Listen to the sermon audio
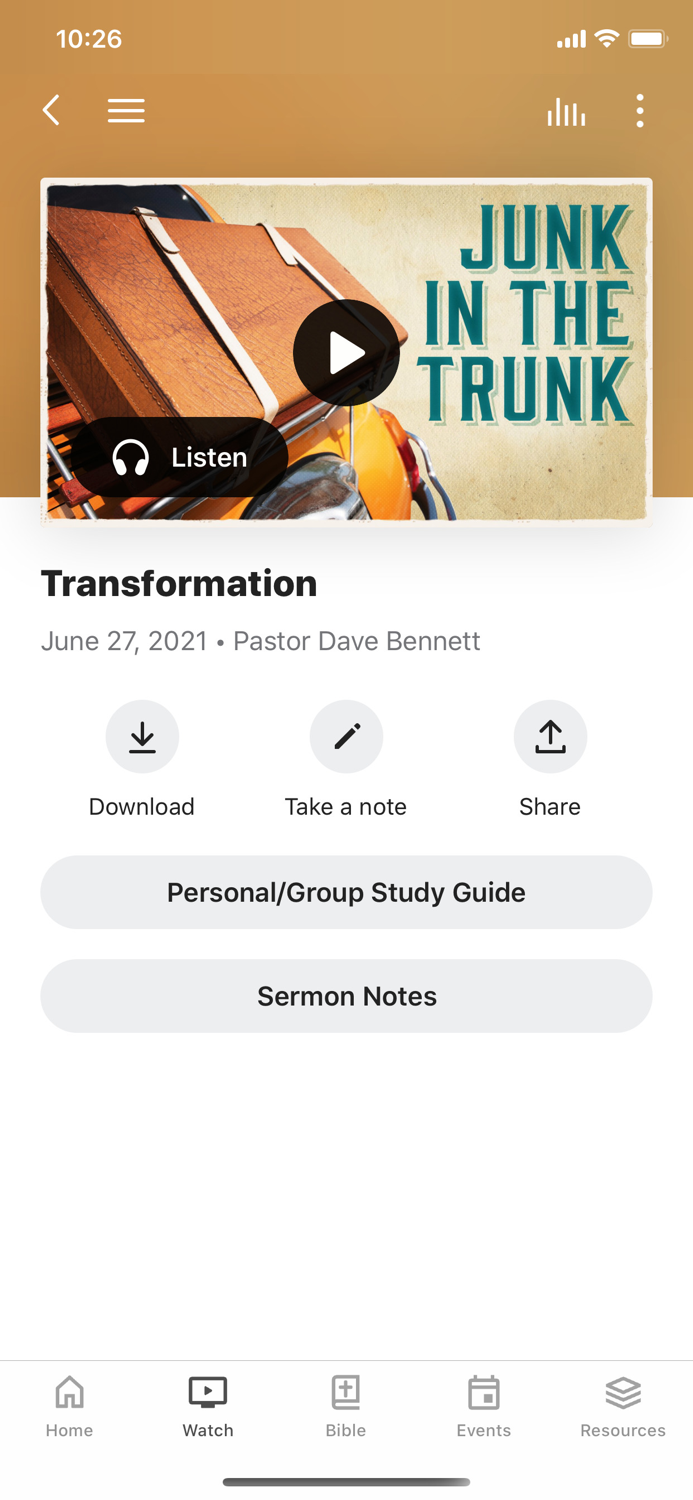Screen dimensions: 693x1500 181,457
